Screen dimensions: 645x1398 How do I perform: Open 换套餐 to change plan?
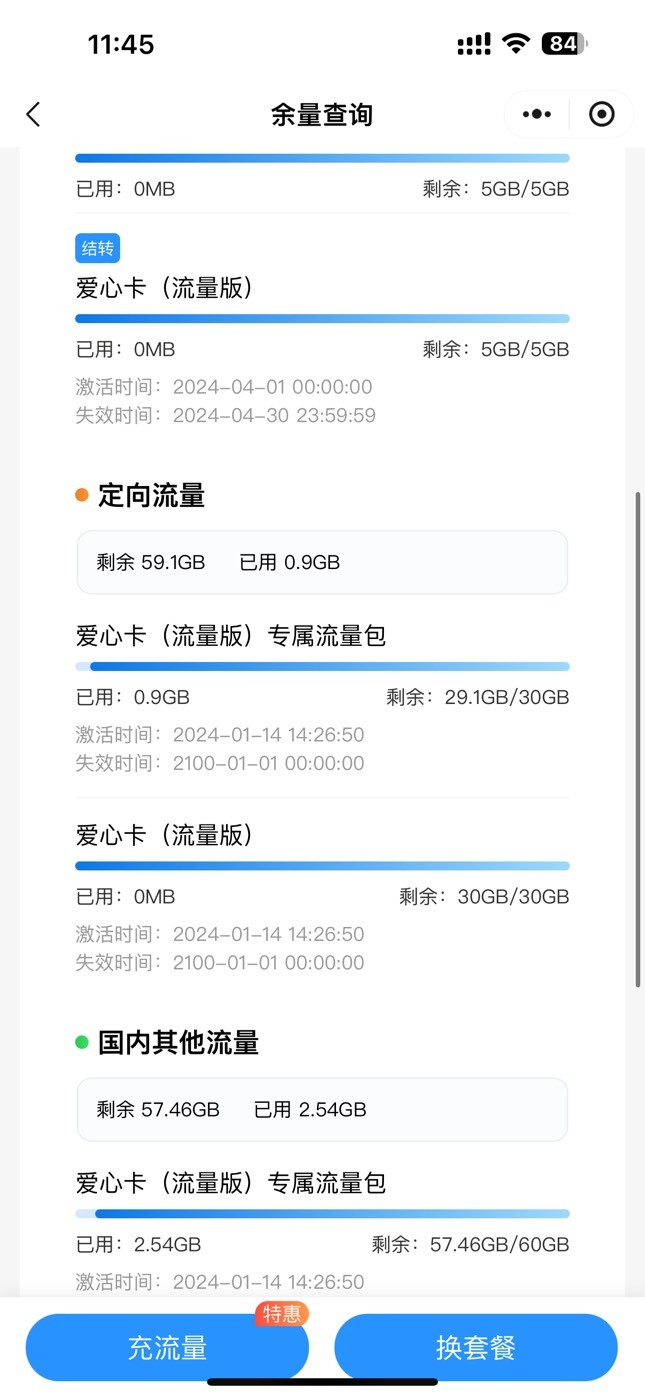tap(476, 1347)
